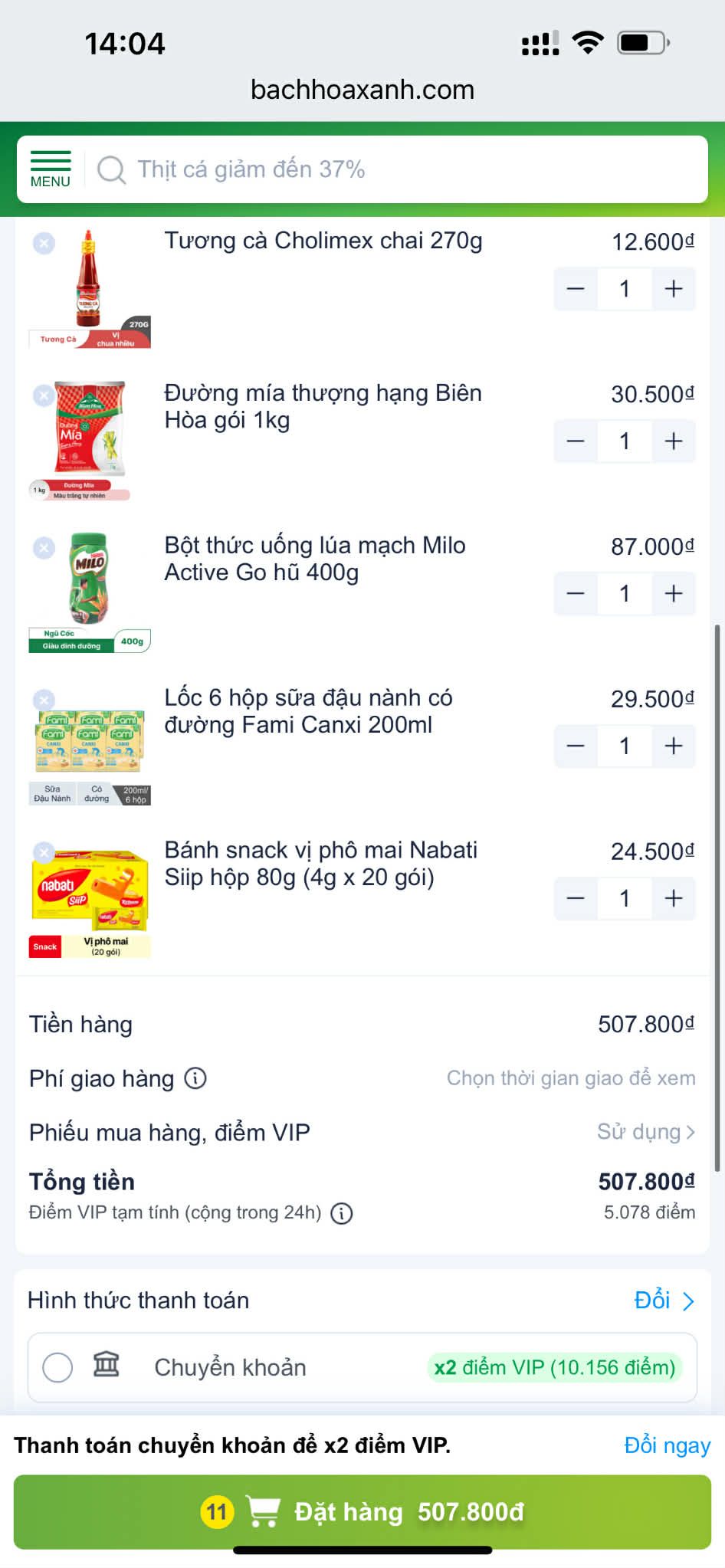
Task: Increase quantity of Đường mía Biên Hòa
Action: click(x=673, y=441)
